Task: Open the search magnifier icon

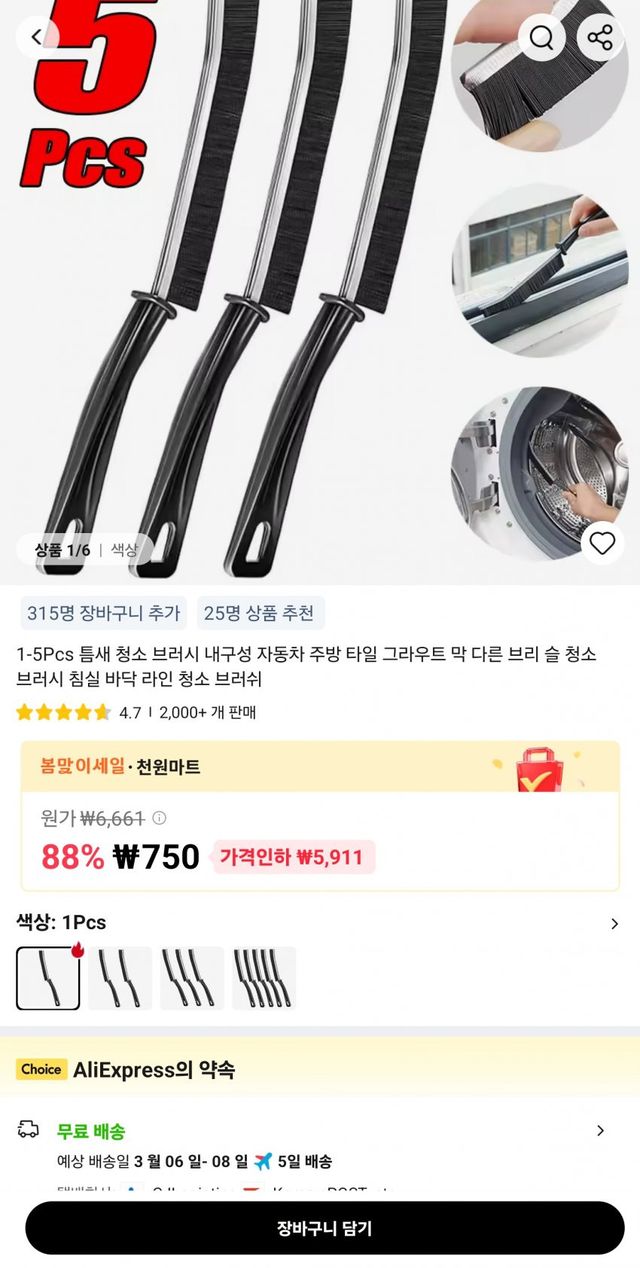Action: pyautogui.click(x=542, y=38)
